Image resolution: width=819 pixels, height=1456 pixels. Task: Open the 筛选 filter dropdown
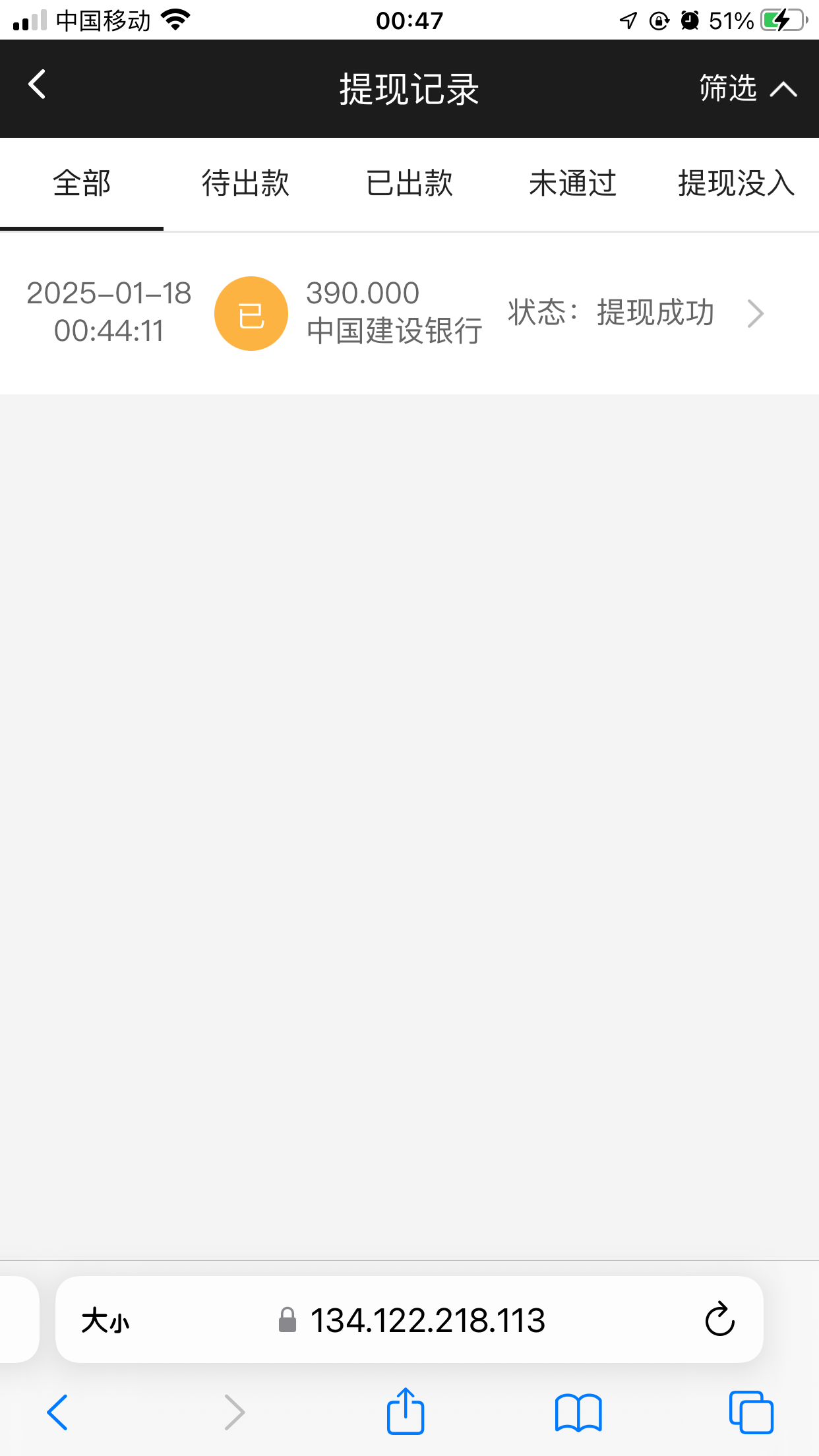tap(747, 88)
